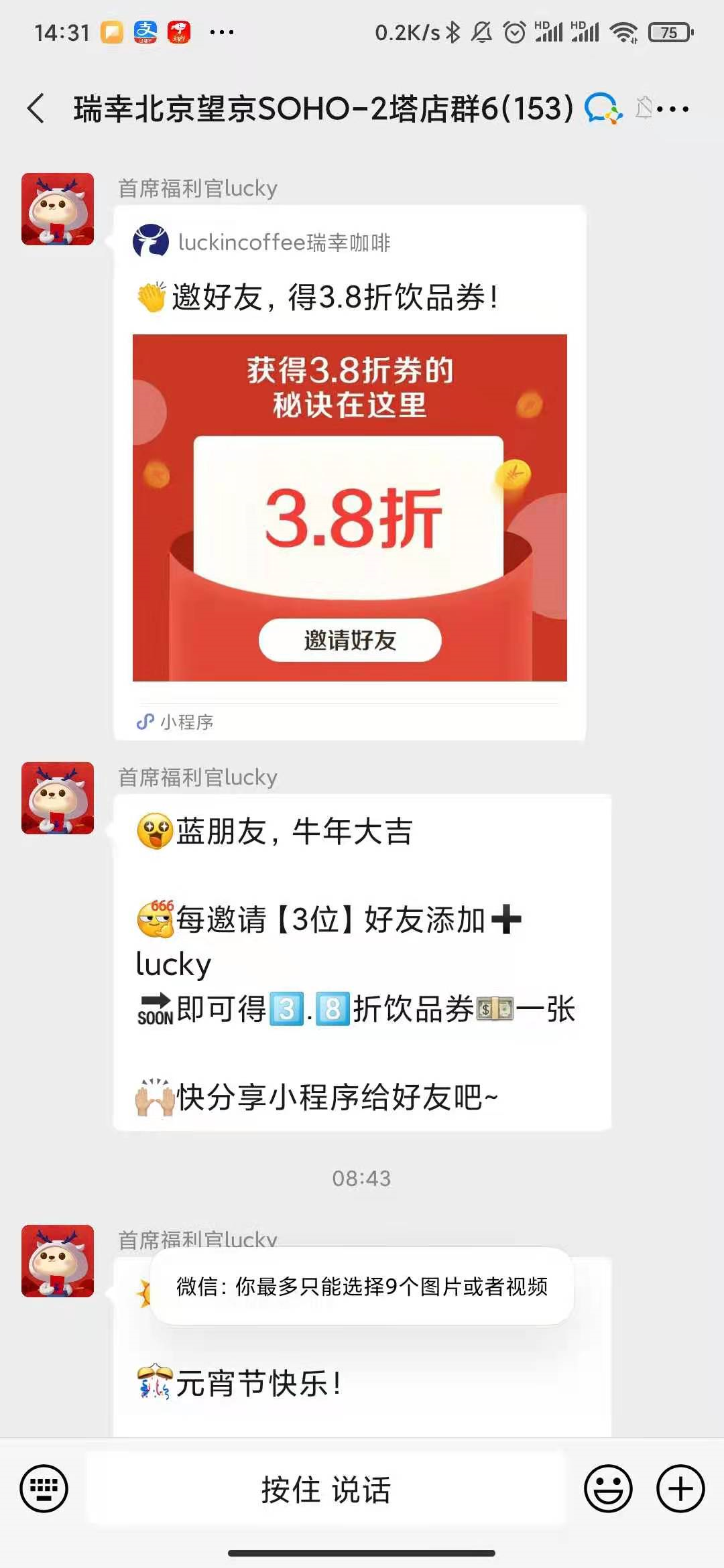The height and width of the screenshot is (1568, 724).
Task: Open the luckincoffee 3.8折 mini program card
Action: pos(349,507)
